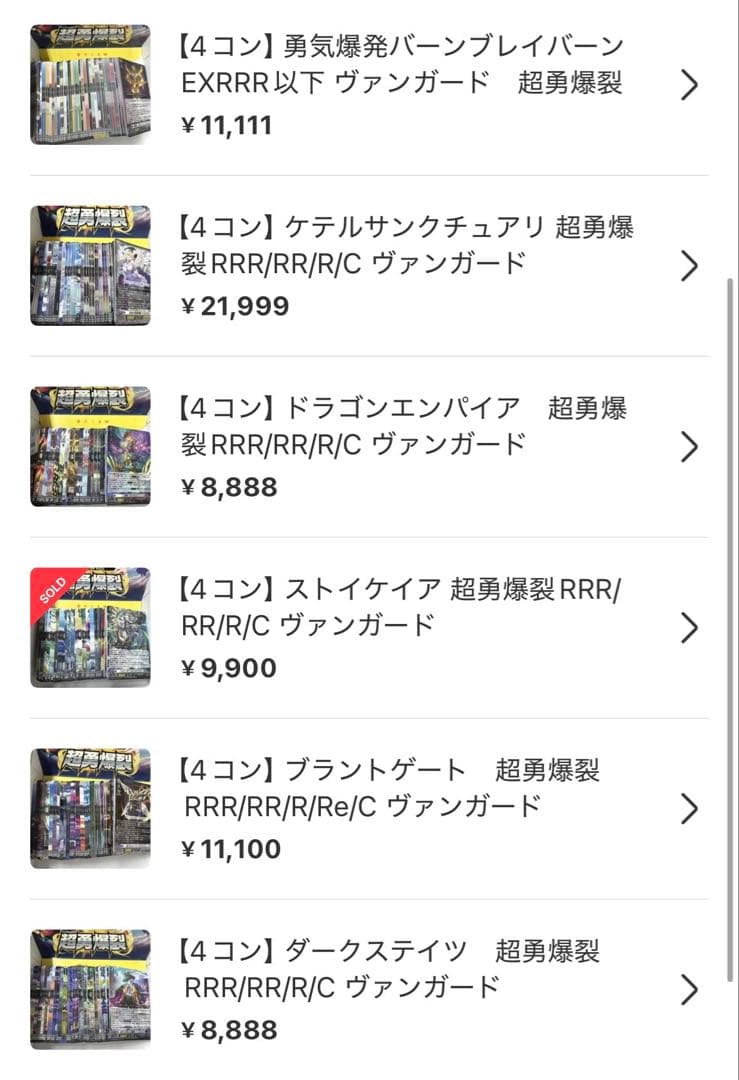Viewport: 739px width, 1080px height.
Task: Open the ストイケイア listing via its chevron
Action: click(688, 627)
